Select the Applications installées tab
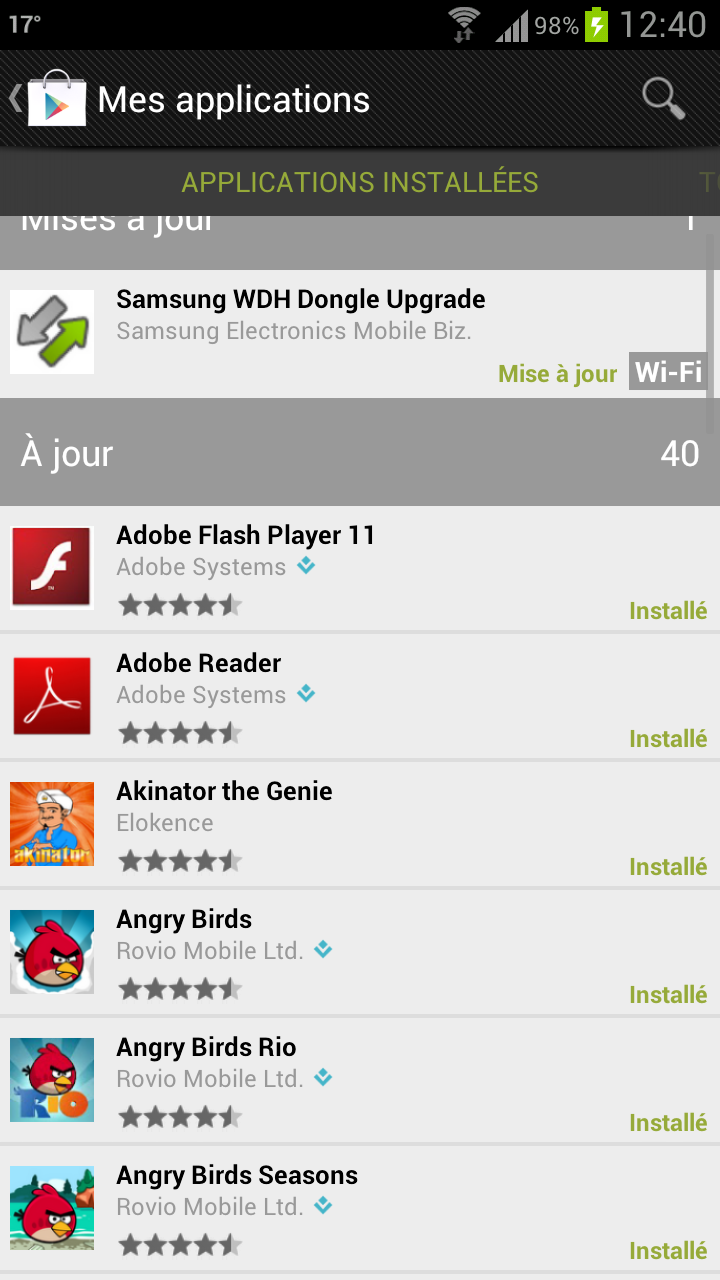Image resolution: width=720 pixels, height=1280 pixels. 360,182
